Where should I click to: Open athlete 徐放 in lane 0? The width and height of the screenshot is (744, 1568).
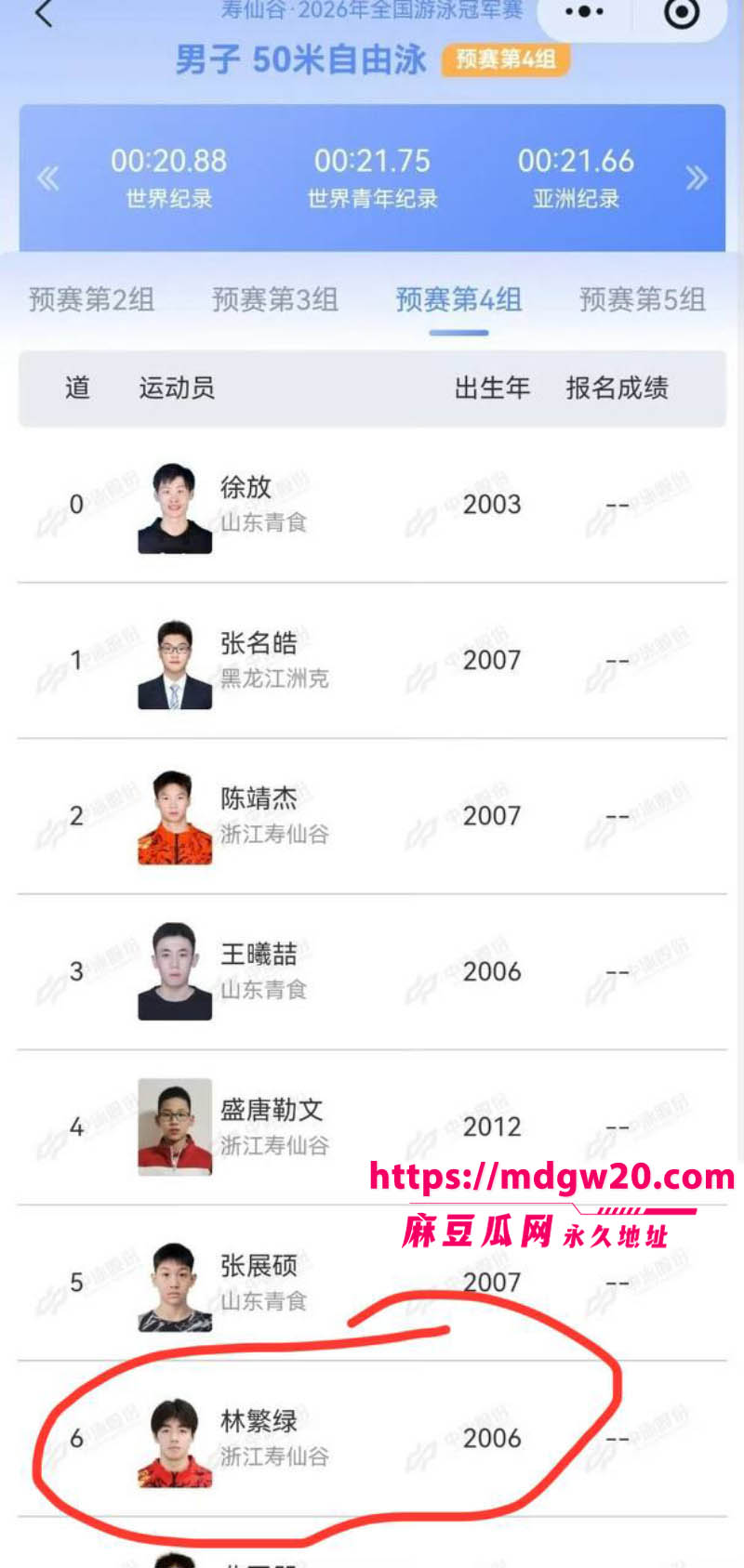[372, 506]
